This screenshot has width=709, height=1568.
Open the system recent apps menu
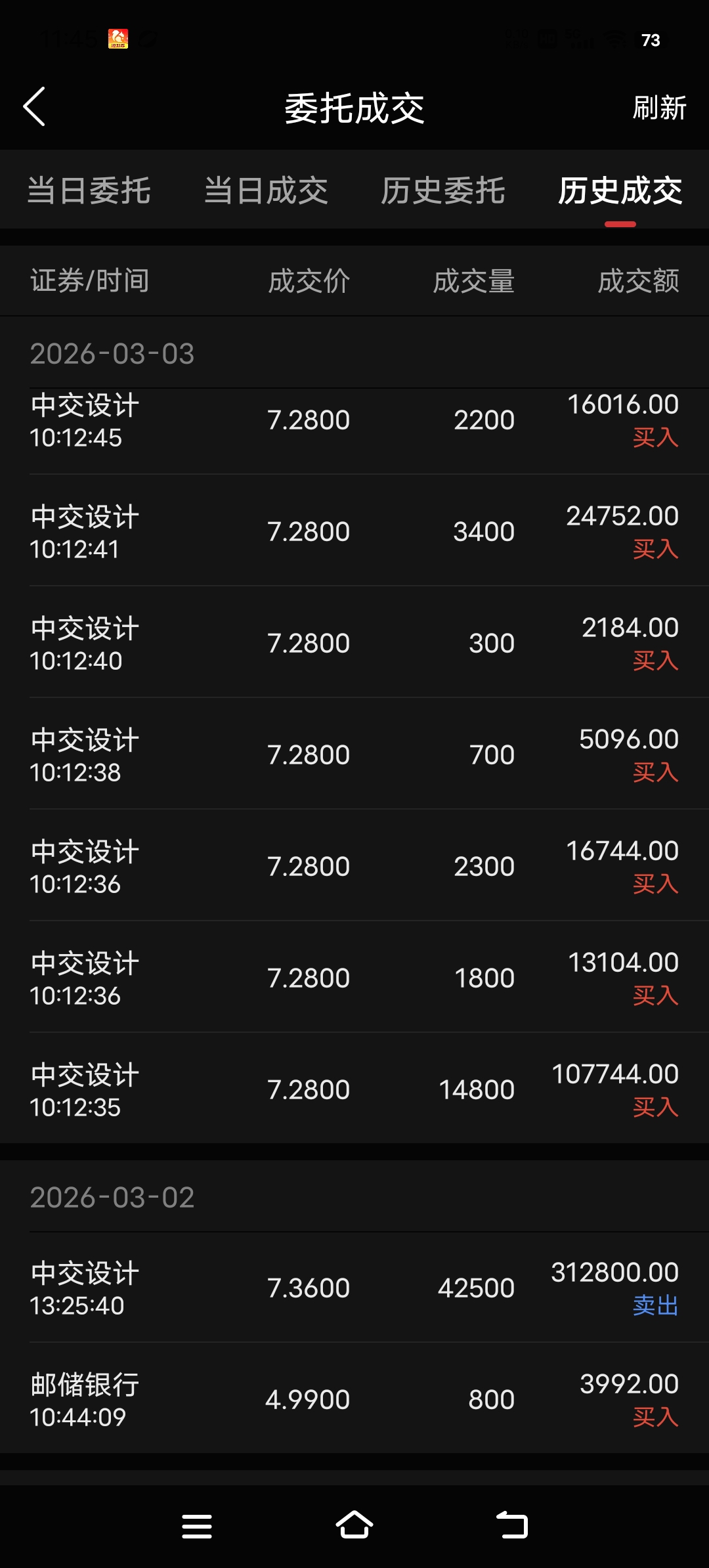coord(197,1526)
